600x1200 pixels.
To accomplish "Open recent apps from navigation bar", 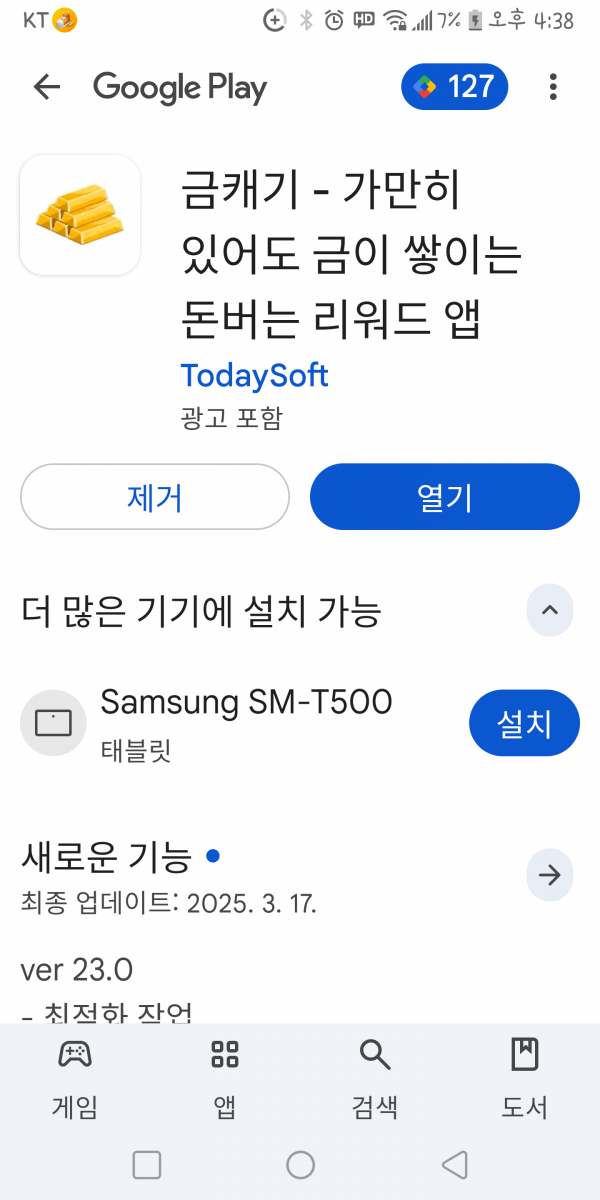I will tap(147, 1165).
